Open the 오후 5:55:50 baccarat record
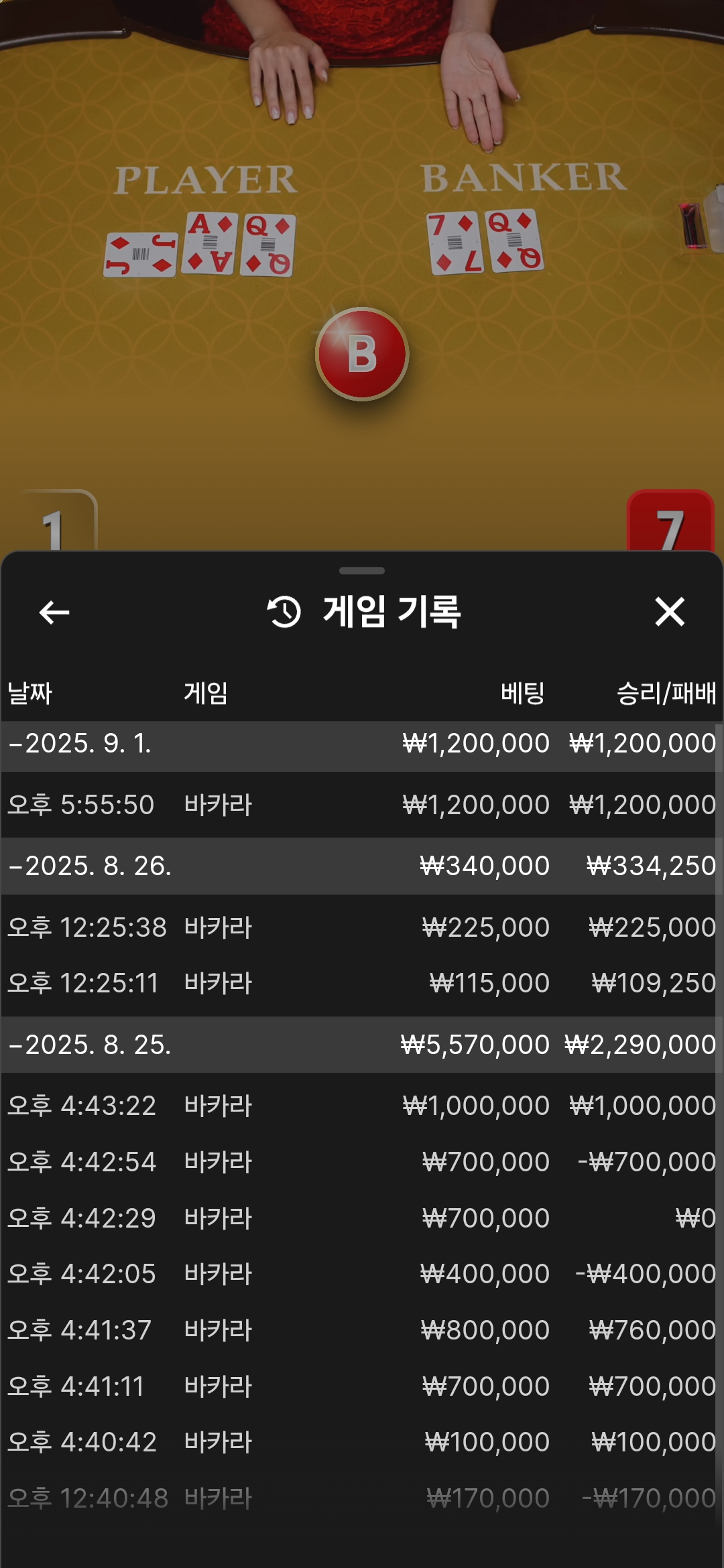The width and height of the screenshot is (724, 1568). 362,805
